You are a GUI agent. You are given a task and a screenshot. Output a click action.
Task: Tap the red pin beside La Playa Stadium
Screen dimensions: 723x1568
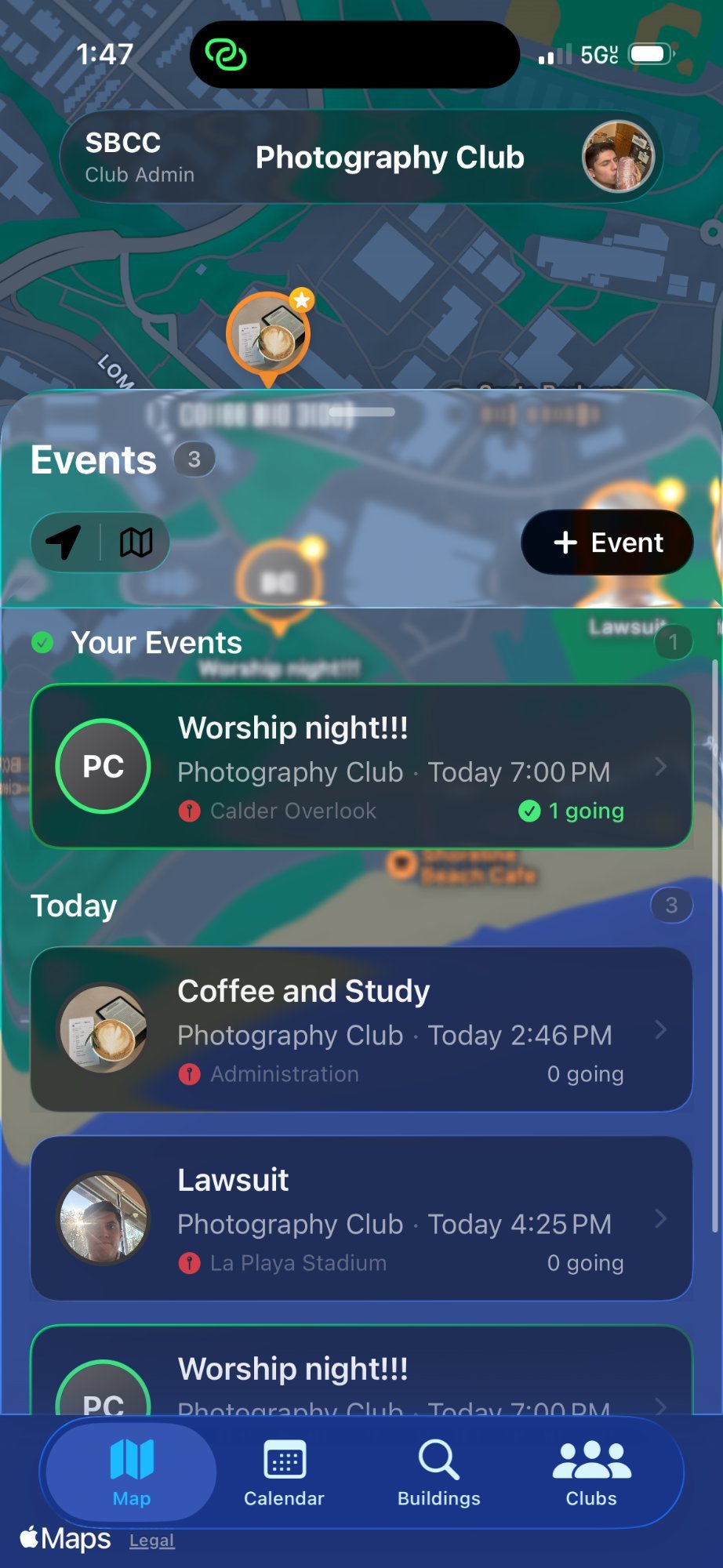189,1262
